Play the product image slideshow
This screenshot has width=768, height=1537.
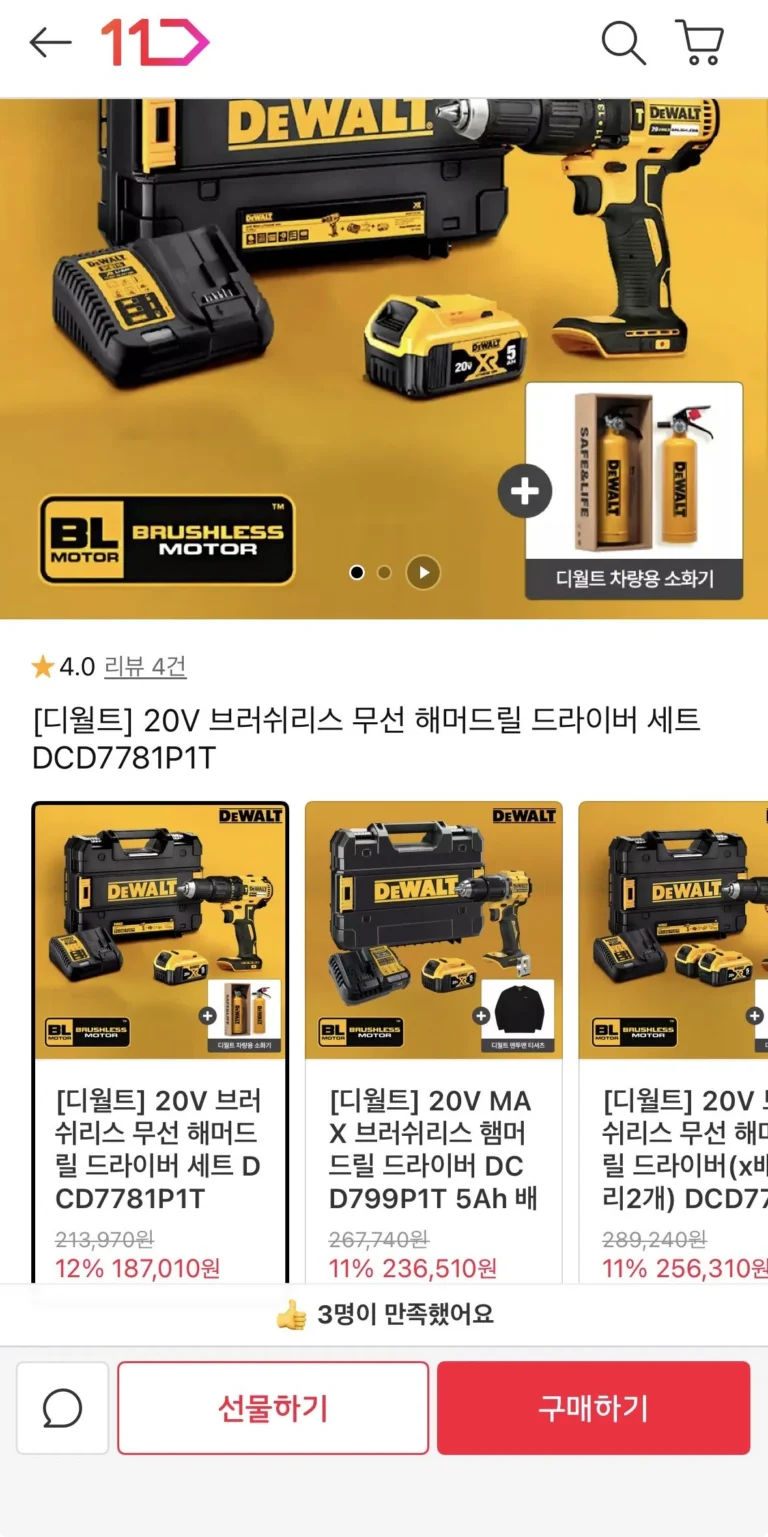(x=423, y=573)
